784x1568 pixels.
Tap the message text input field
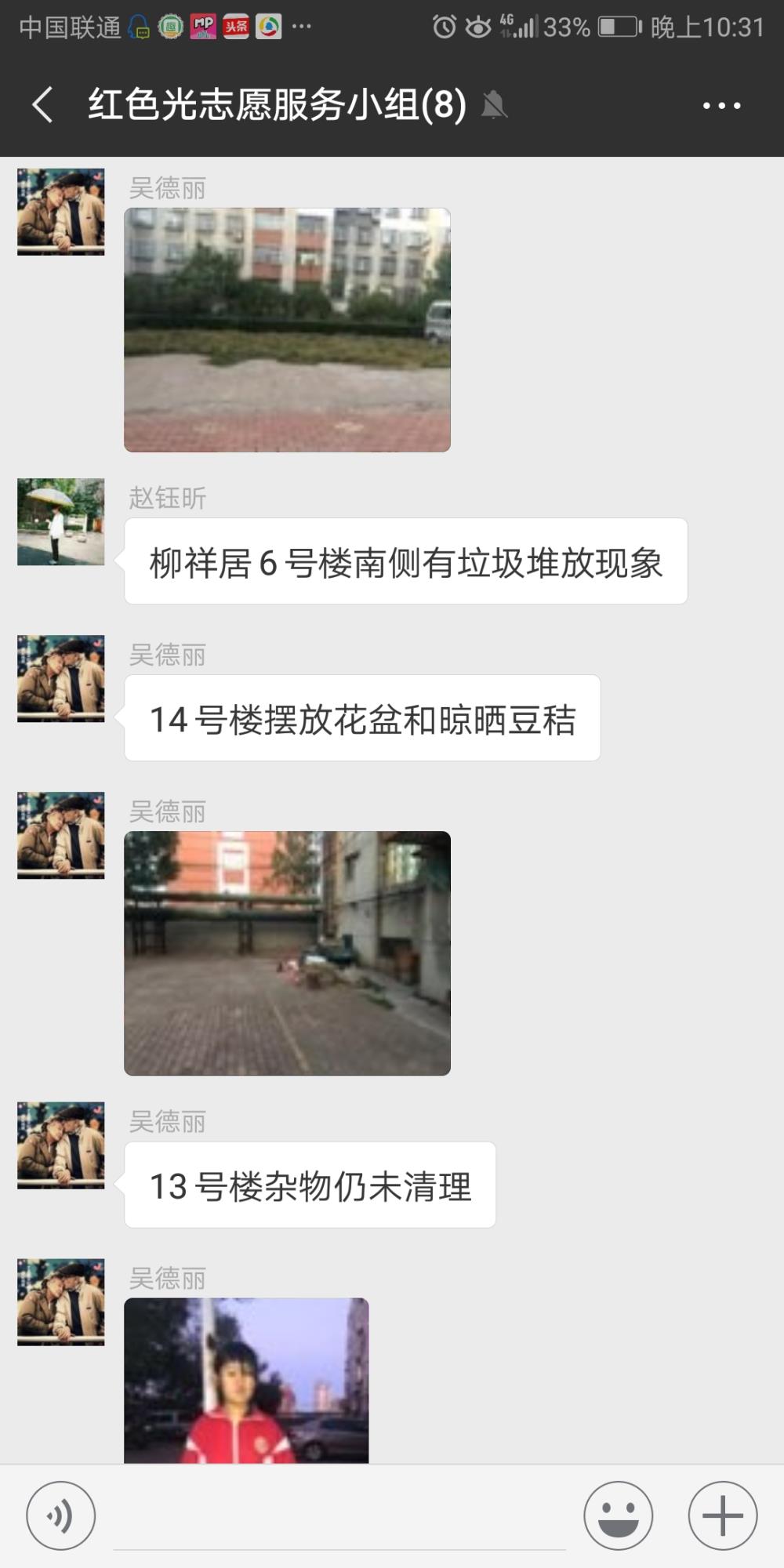pos(339,1517)
